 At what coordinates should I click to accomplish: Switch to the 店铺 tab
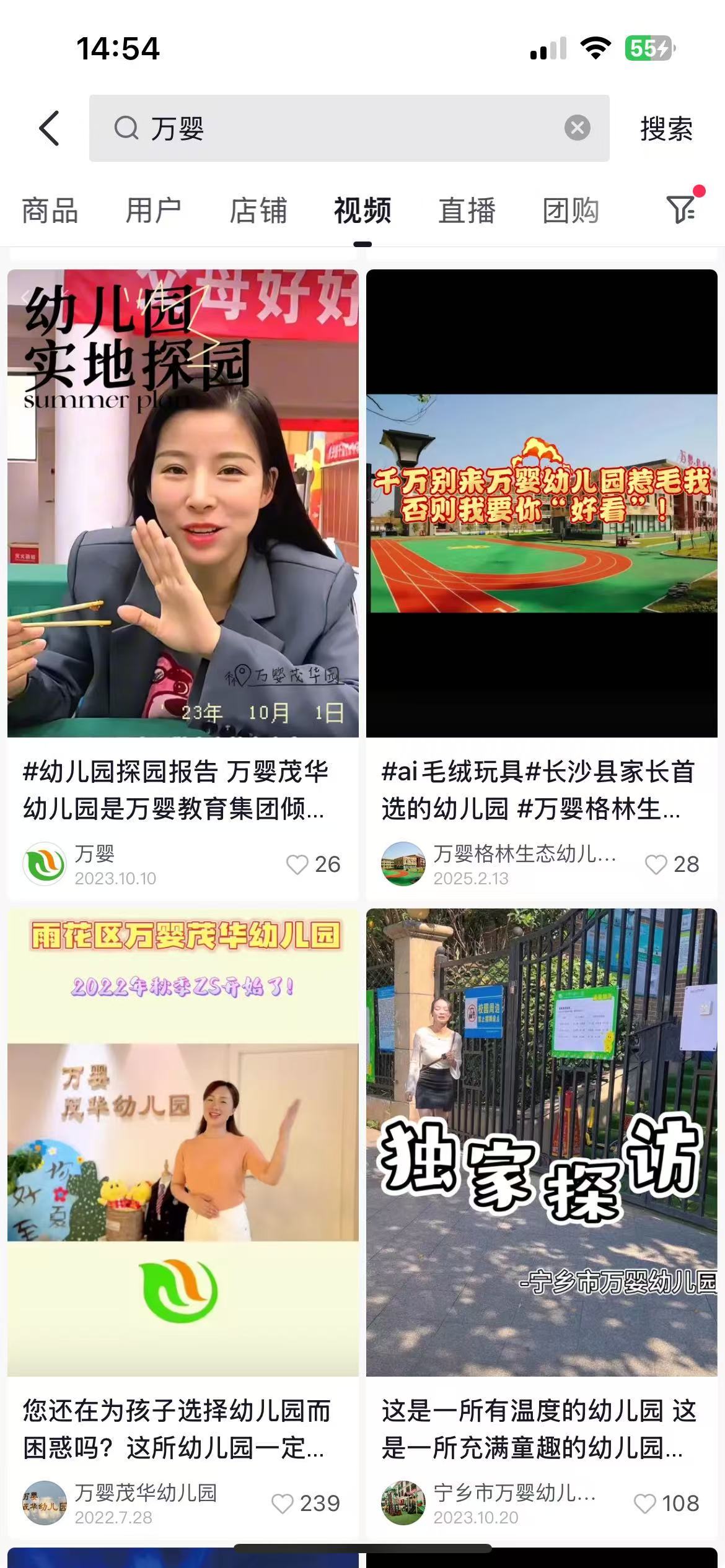point(258,211)
